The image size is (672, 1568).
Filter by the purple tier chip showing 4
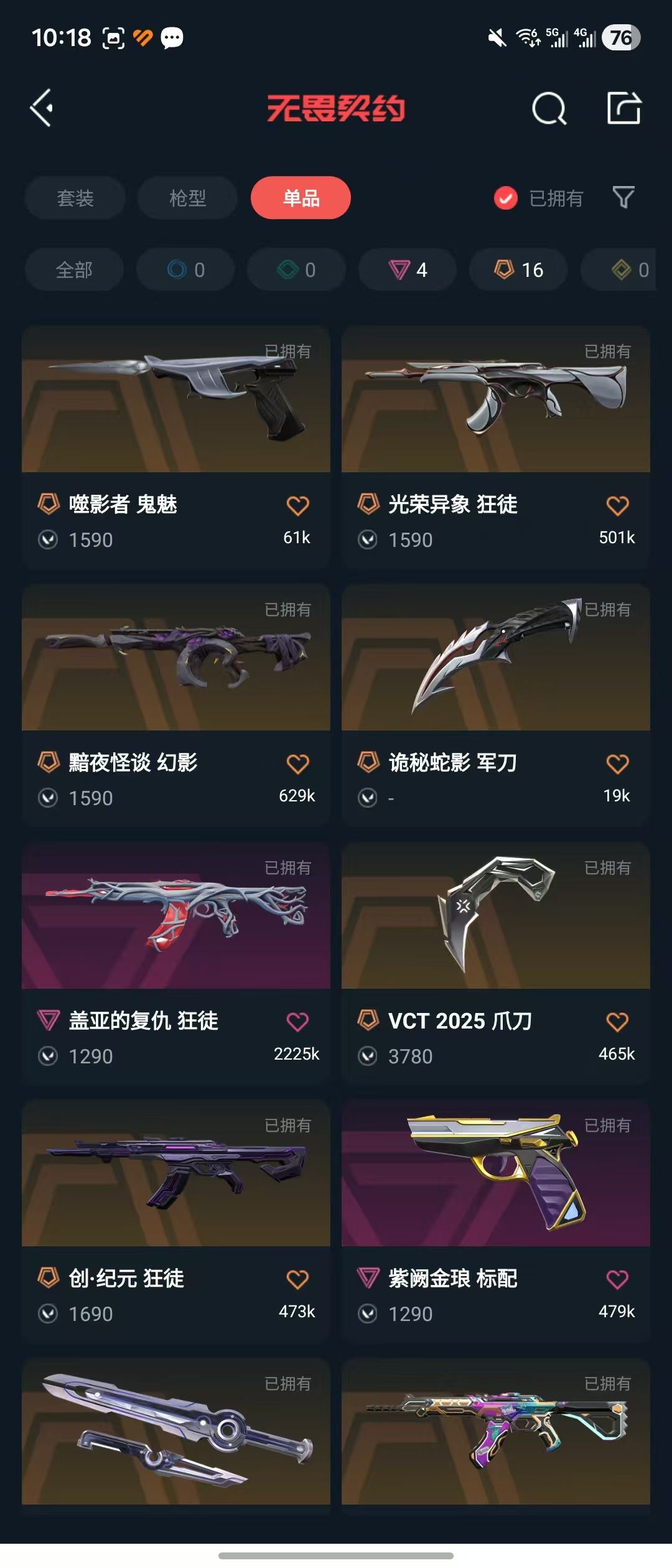[x=408, y=269]
